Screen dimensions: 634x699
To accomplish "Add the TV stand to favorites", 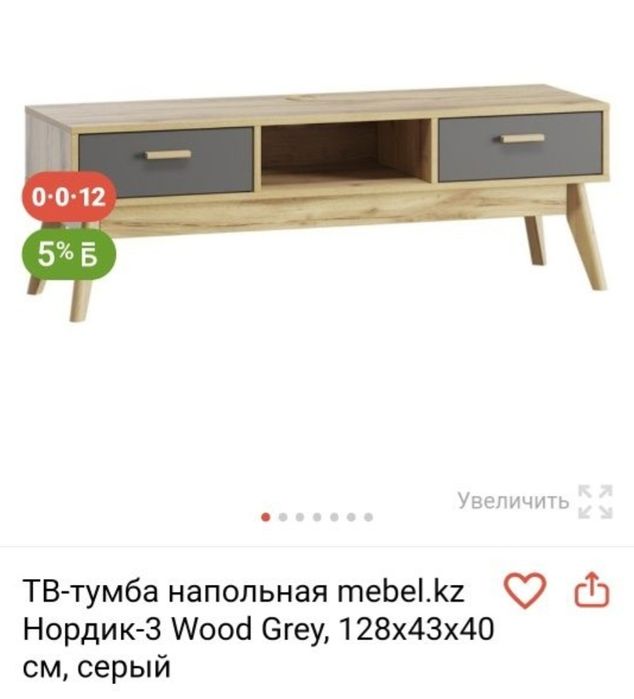I will (x=523, y=591).
